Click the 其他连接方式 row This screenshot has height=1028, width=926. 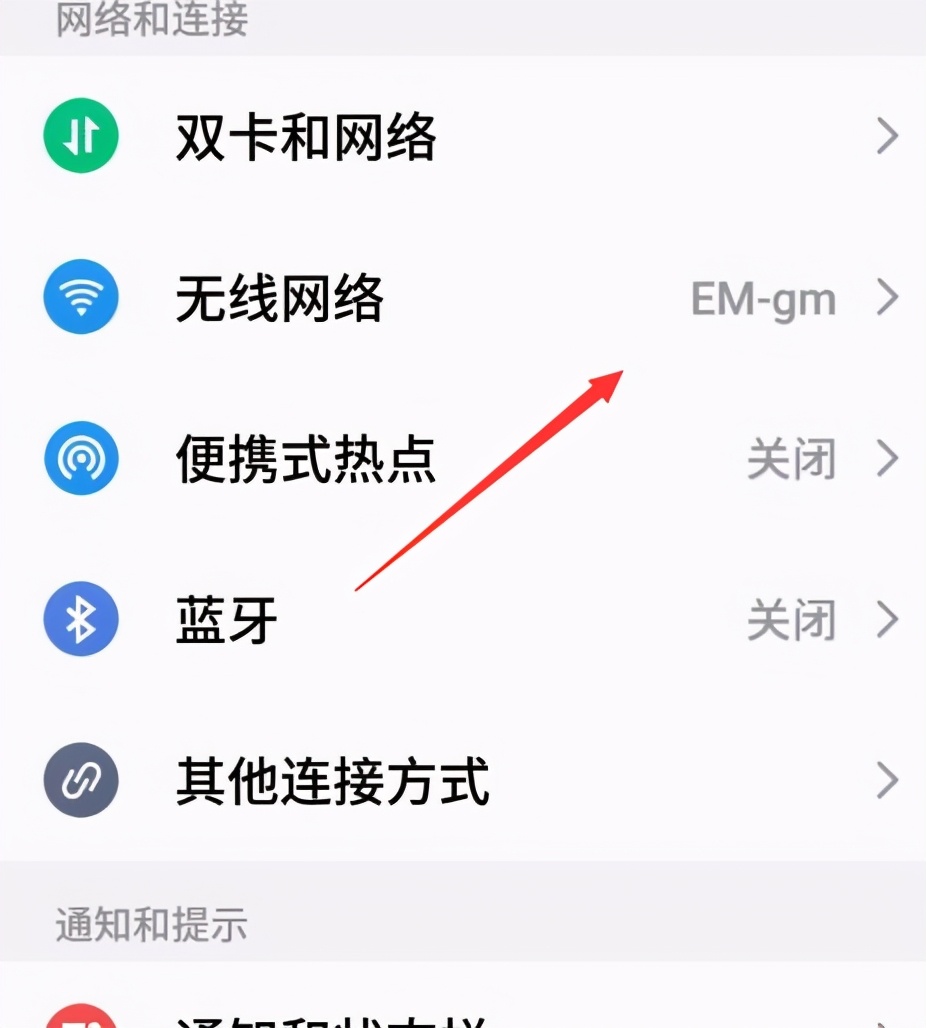click(x=333, y=783)
